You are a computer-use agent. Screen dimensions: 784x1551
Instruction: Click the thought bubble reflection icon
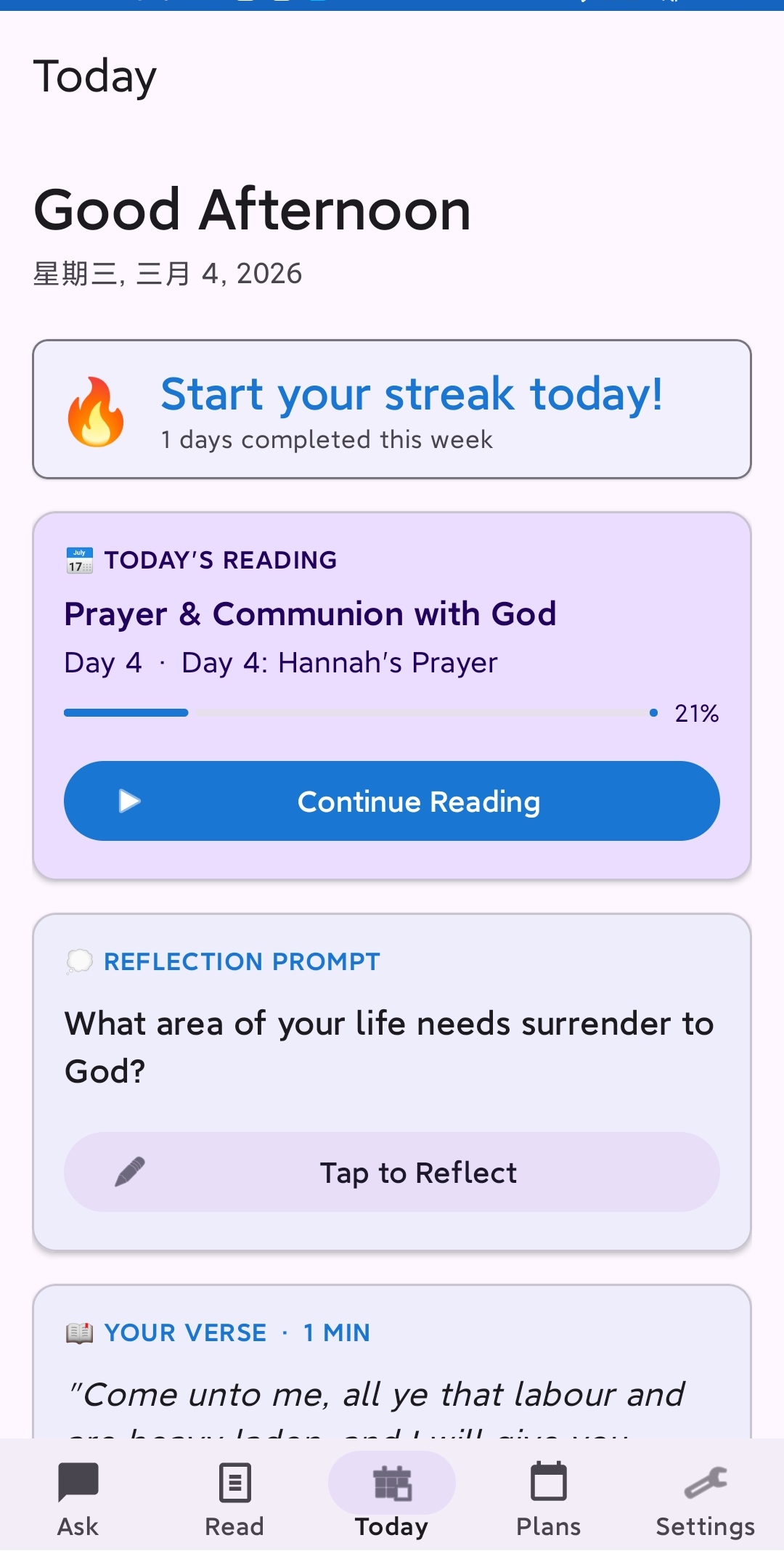(x=78, y=960)
